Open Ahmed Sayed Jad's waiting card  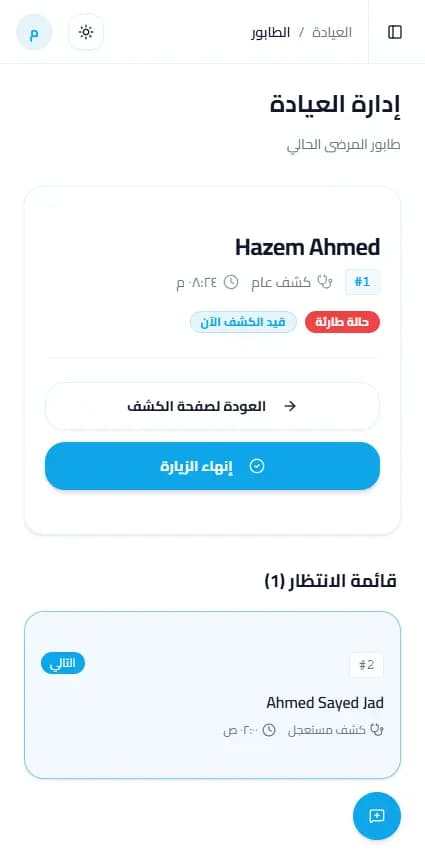(x=212, y=695)
